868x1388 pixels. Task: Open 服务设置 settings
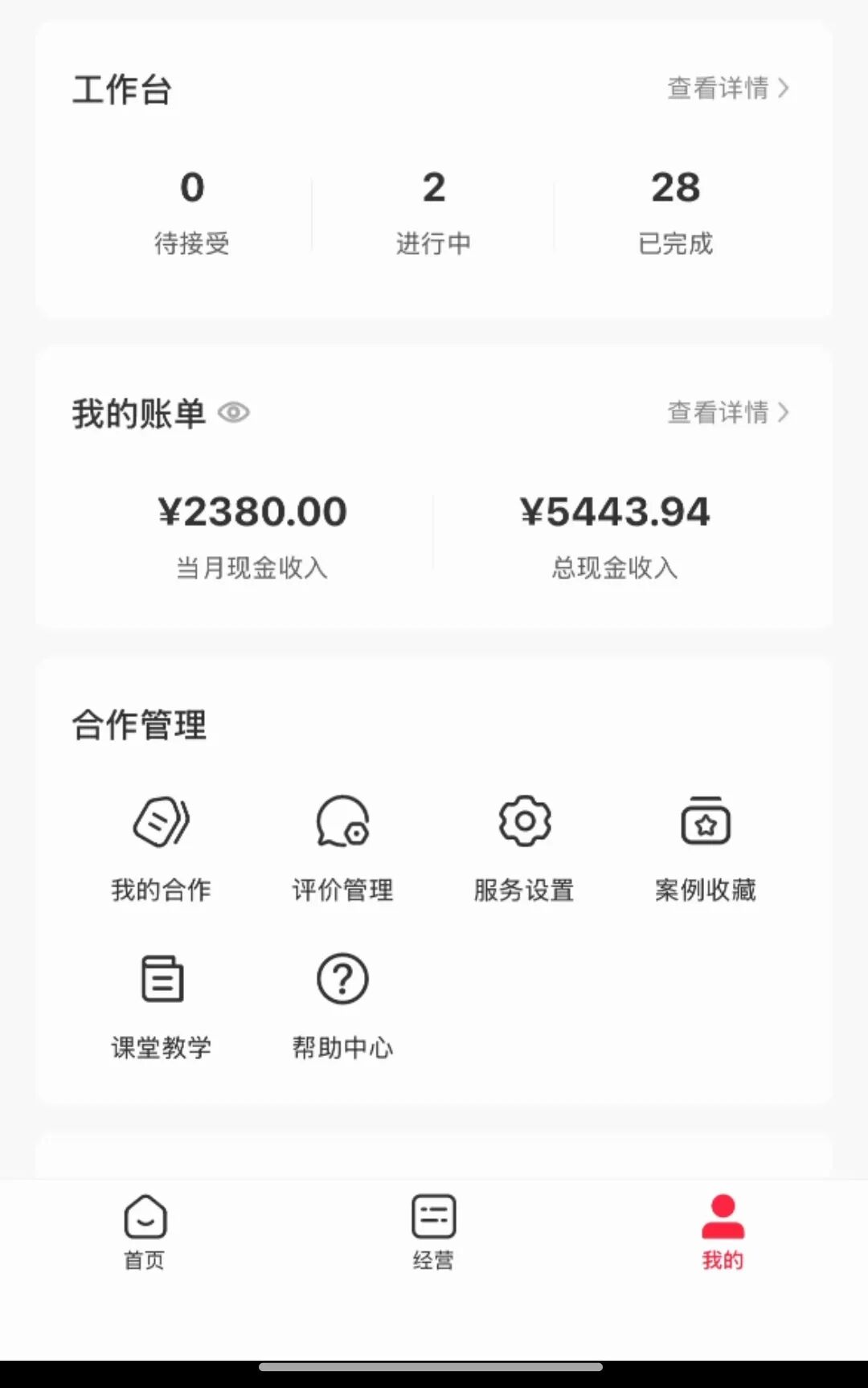pyautogui.click(x=524, y=844)
